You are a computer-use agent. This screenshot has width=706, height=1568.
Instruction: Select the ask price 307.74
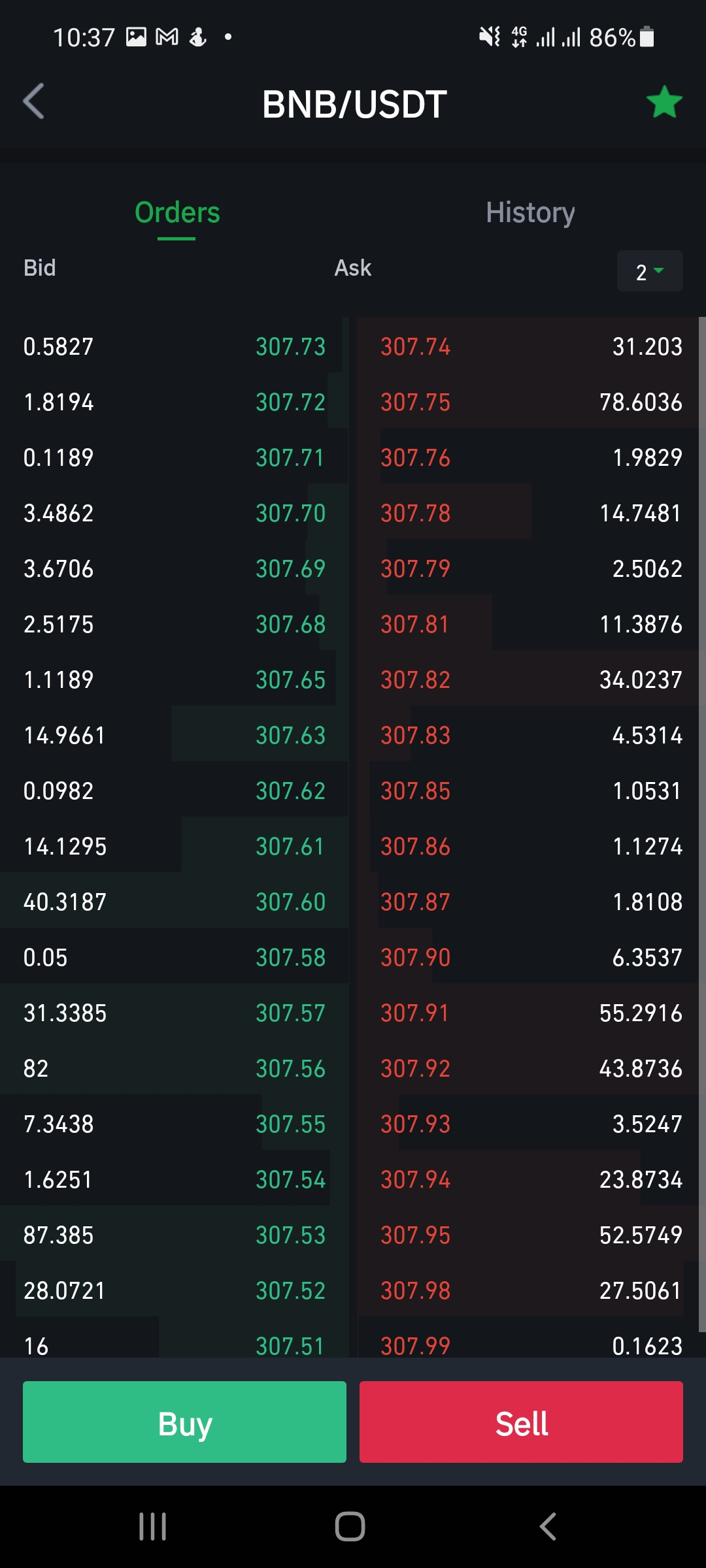[416, 346]
